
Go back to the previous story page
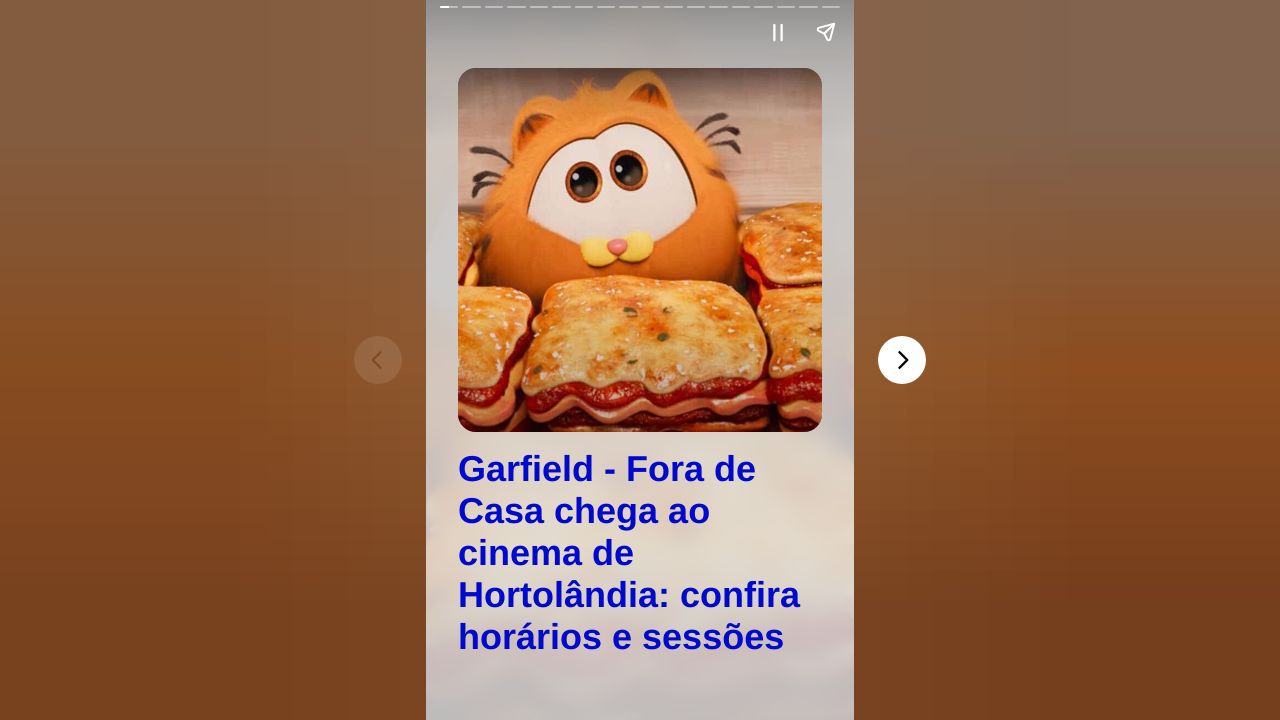click(378, 360)
